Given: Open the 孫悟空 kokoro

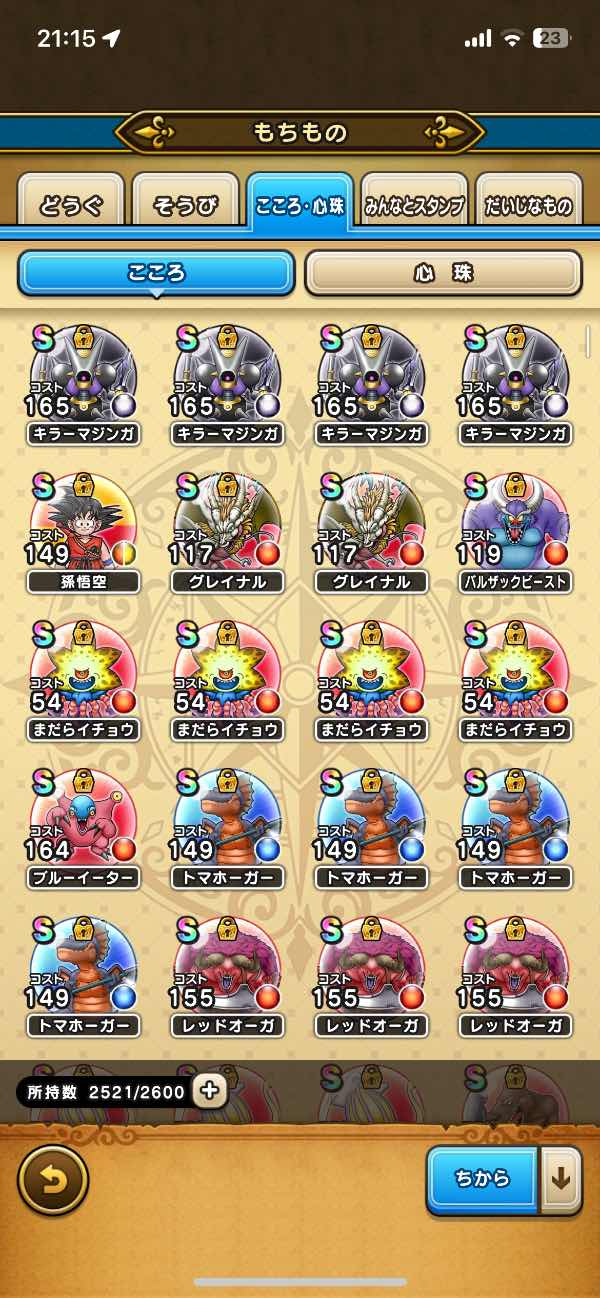Looking at the screenshot, I should point(83,525).
